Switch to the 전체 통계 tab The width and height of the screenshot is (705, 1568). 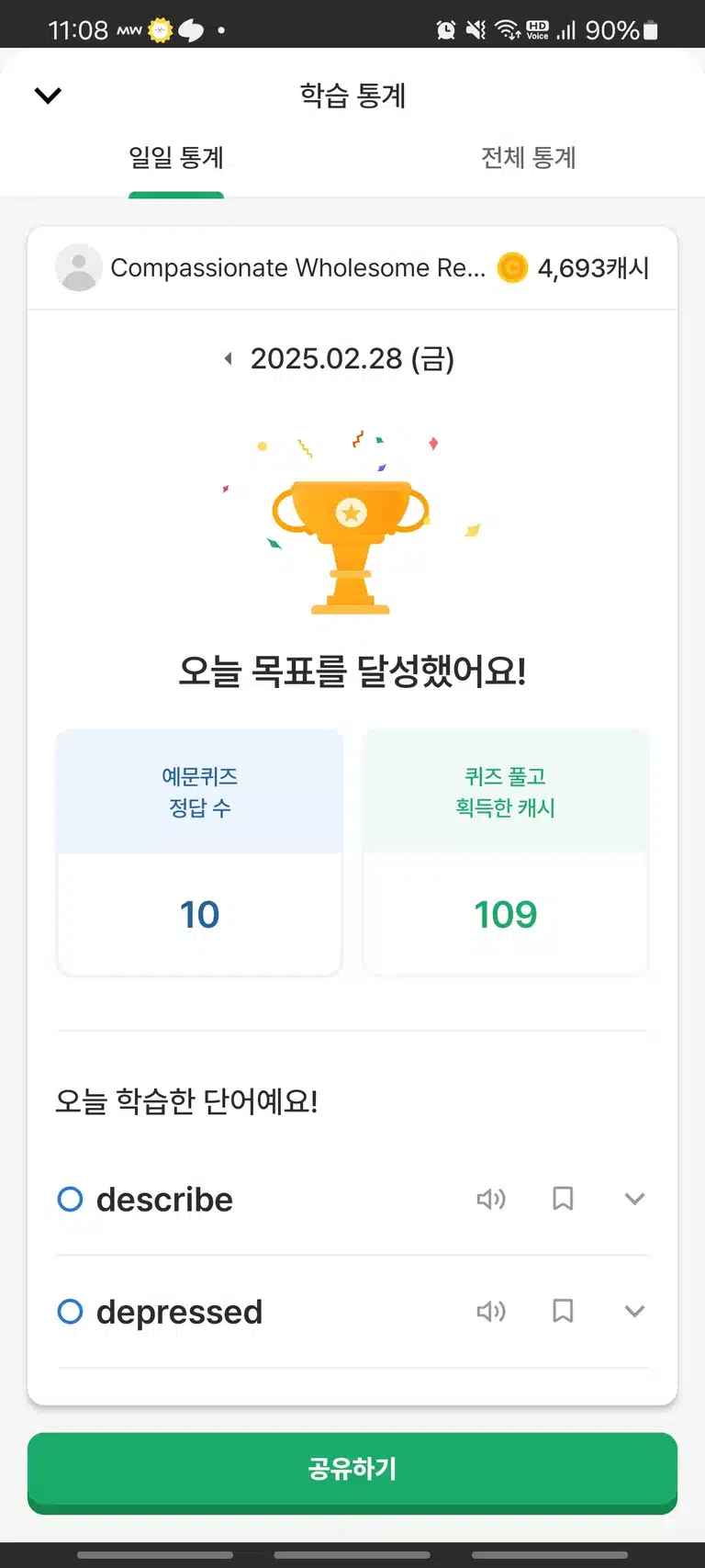529,158
